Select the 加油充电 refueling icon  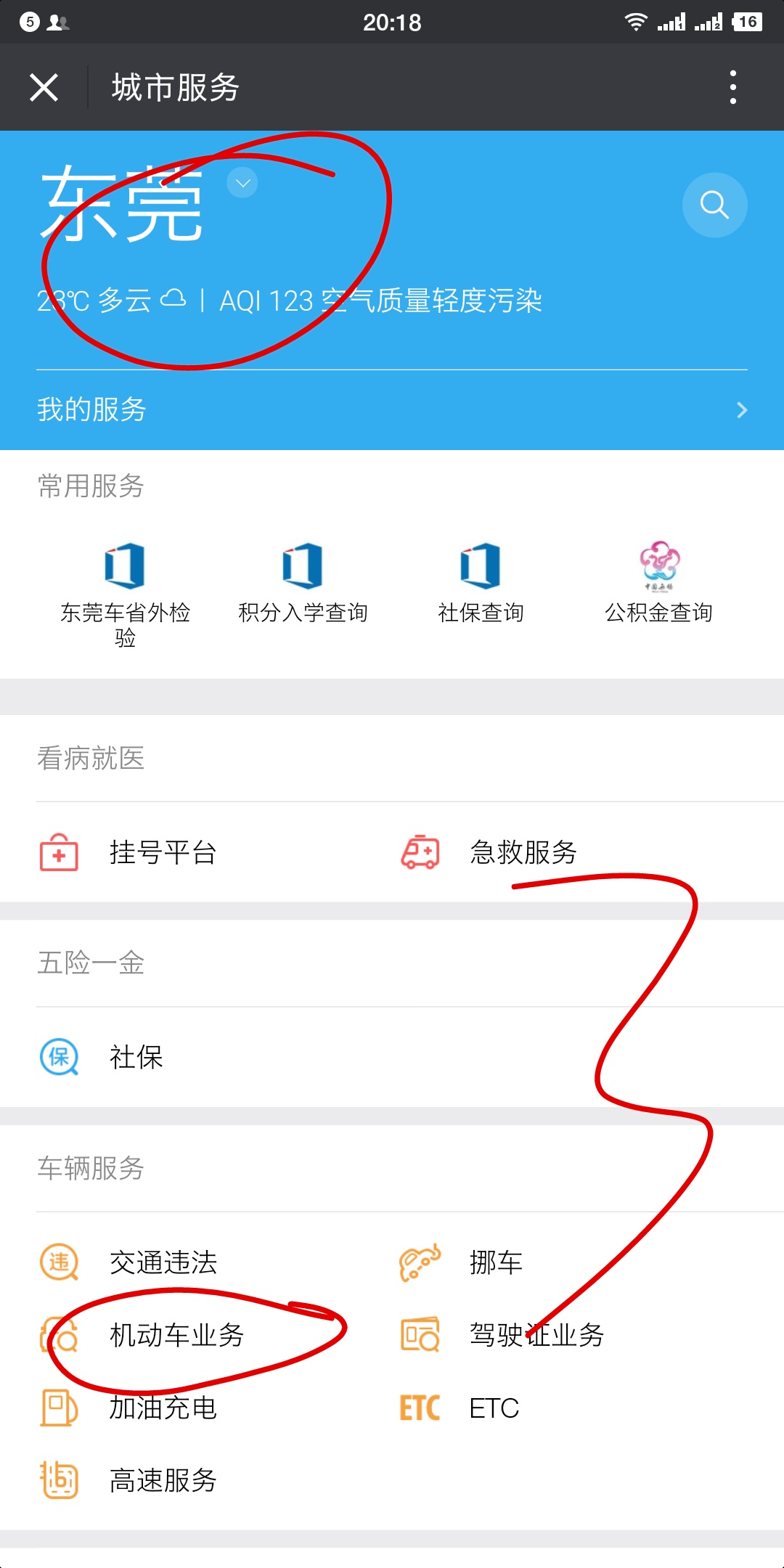tap(60, 1408)
